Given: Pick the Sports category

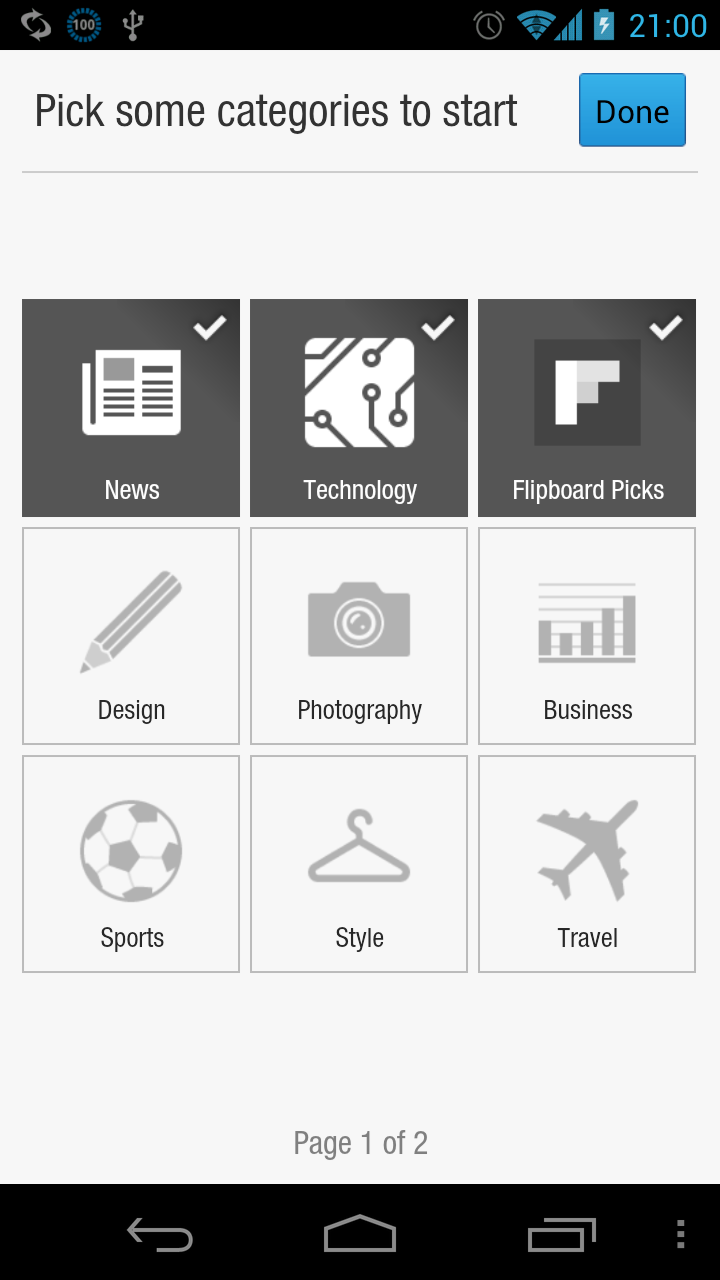Looking at the screenshot, I should [131, 864].
